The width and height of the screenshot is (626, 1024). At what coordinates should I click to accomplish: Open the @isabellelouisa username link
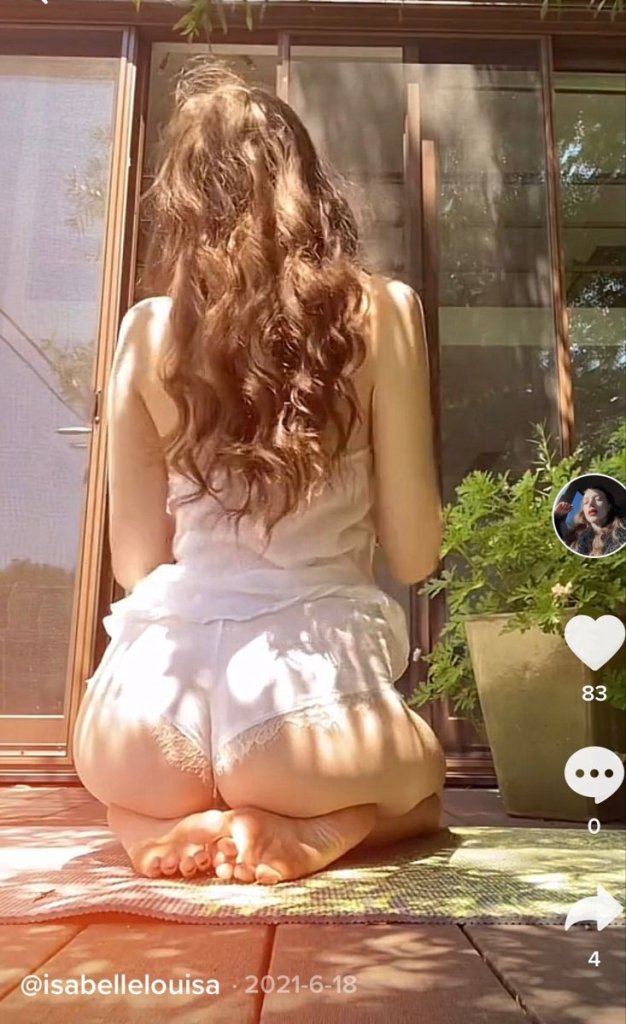pos(120,984)
